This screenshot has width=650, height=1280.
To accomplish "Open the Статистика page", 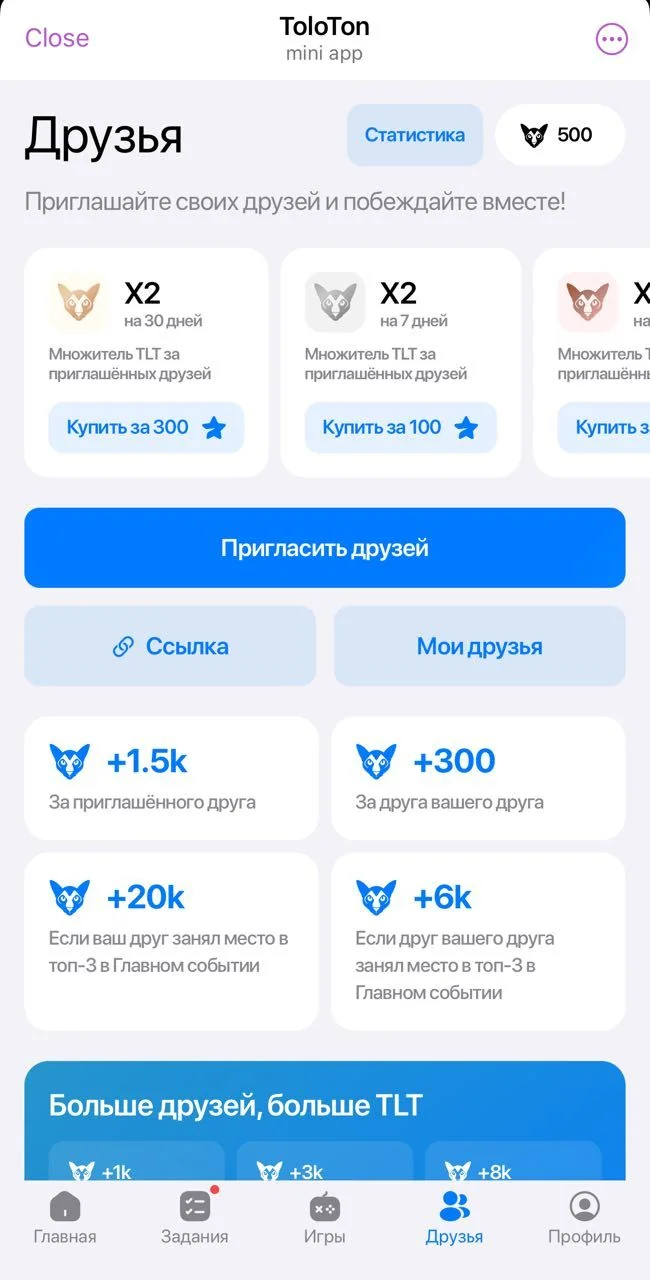I will (x=414, y=135).
